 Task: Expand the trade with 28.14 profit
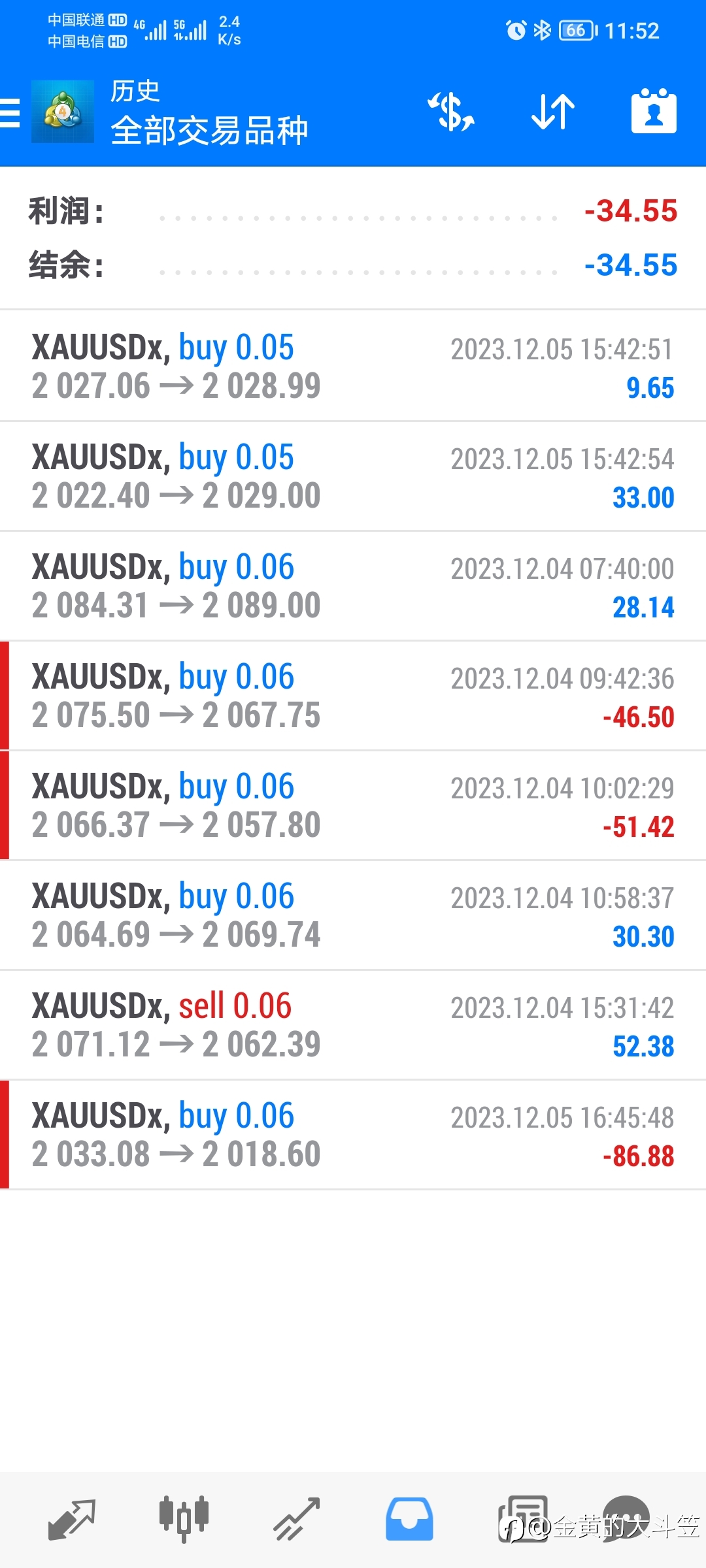click(353, 586)
